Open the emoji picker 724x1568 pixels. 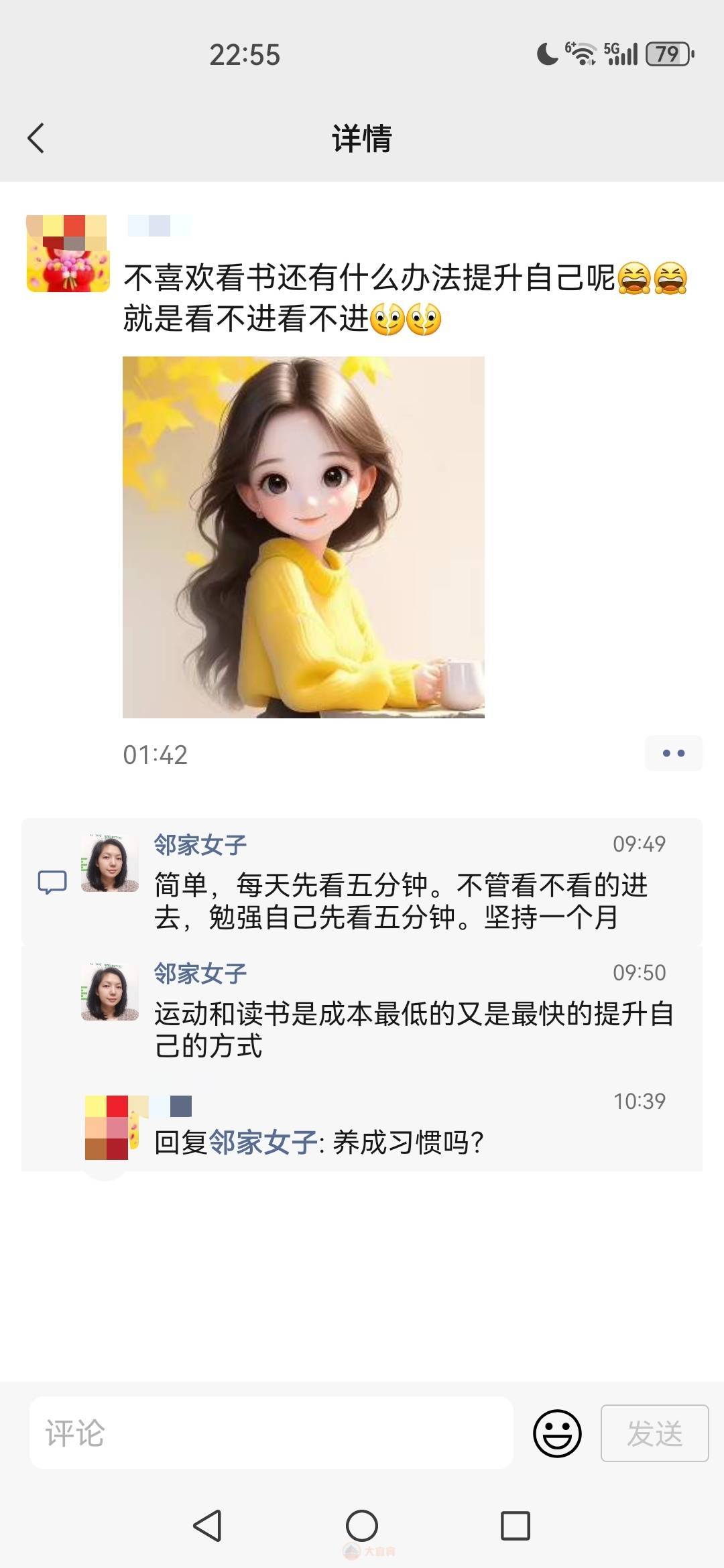[557, 1433]
